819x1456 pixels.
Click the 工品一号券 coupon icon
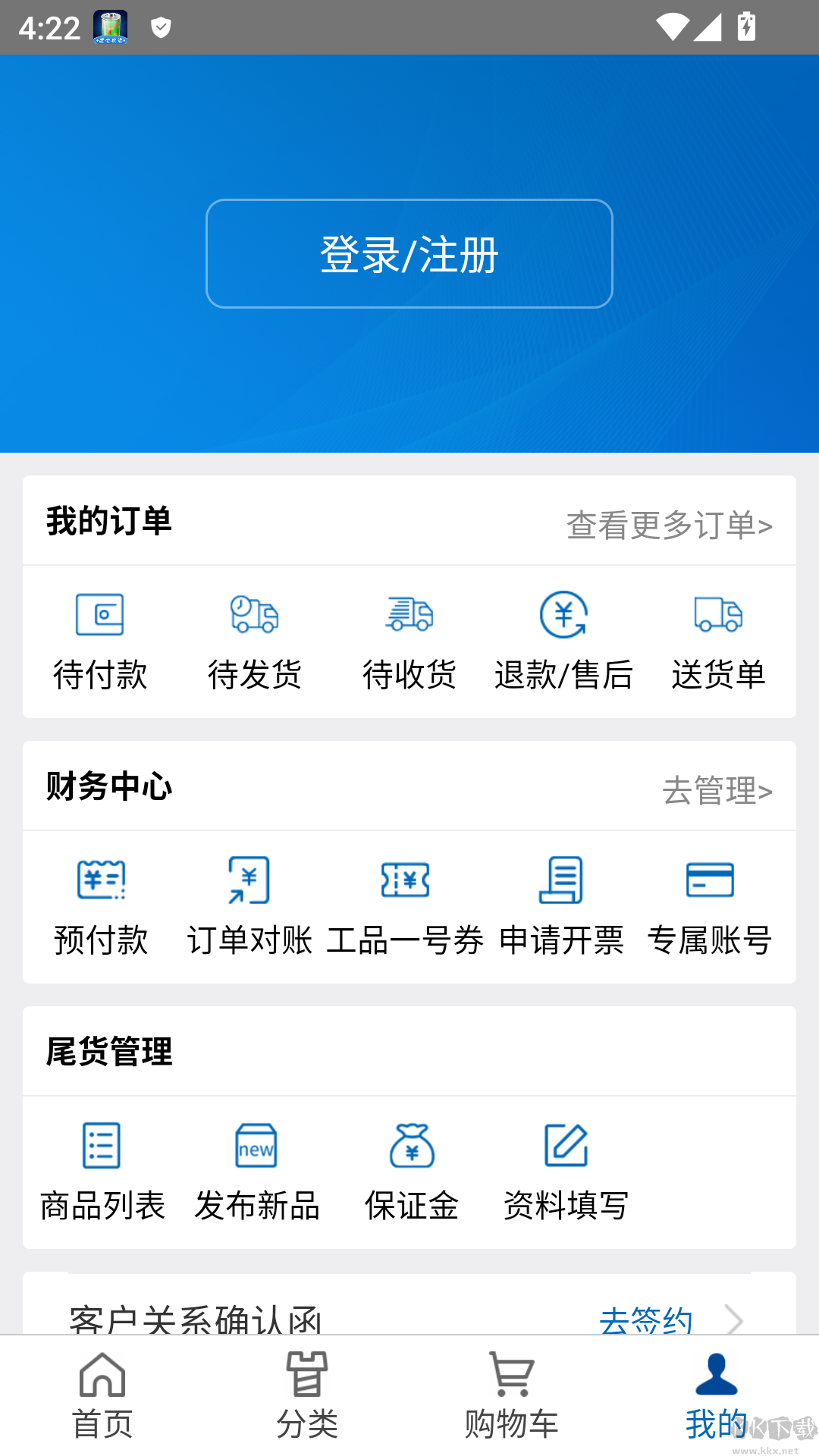(x=406, y=906)
